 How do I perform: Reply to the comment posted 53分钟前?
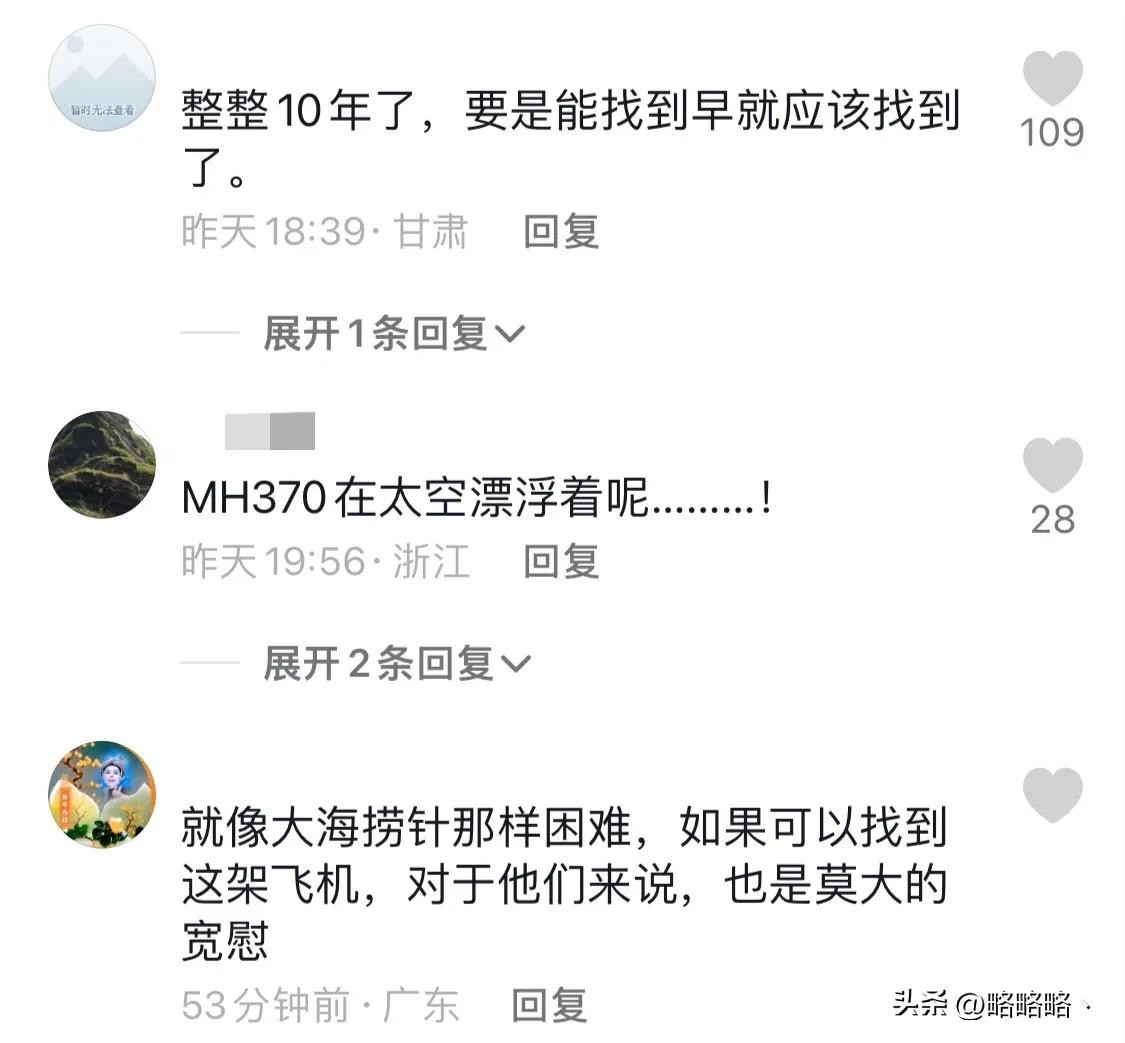tap(549, 1004)
